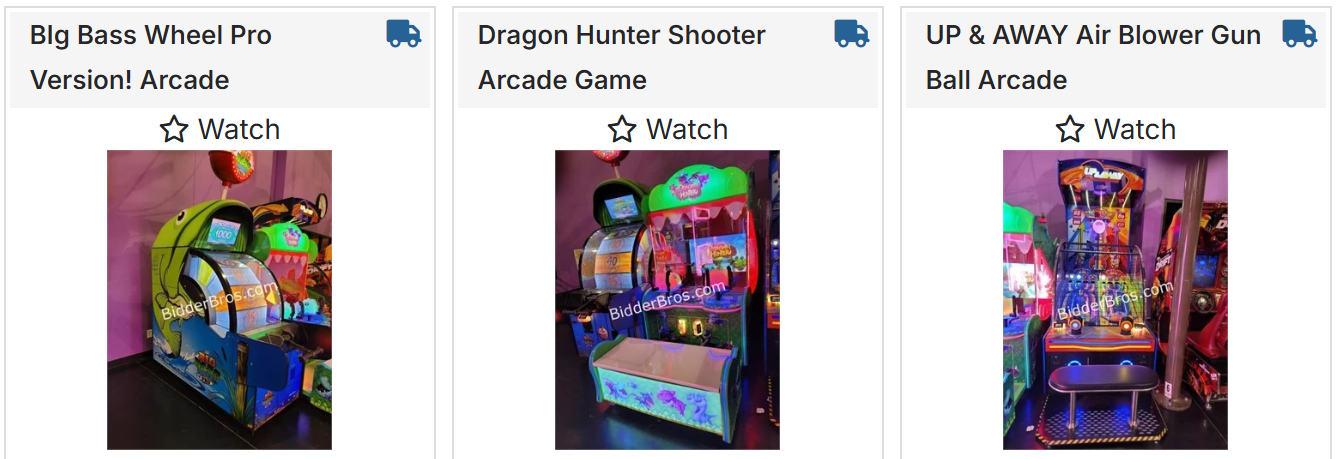This screenshot has height=459, width=1336.
Task: Watch the Dragon Hunter Shooter listing
Action: click(x=668, y=129)
